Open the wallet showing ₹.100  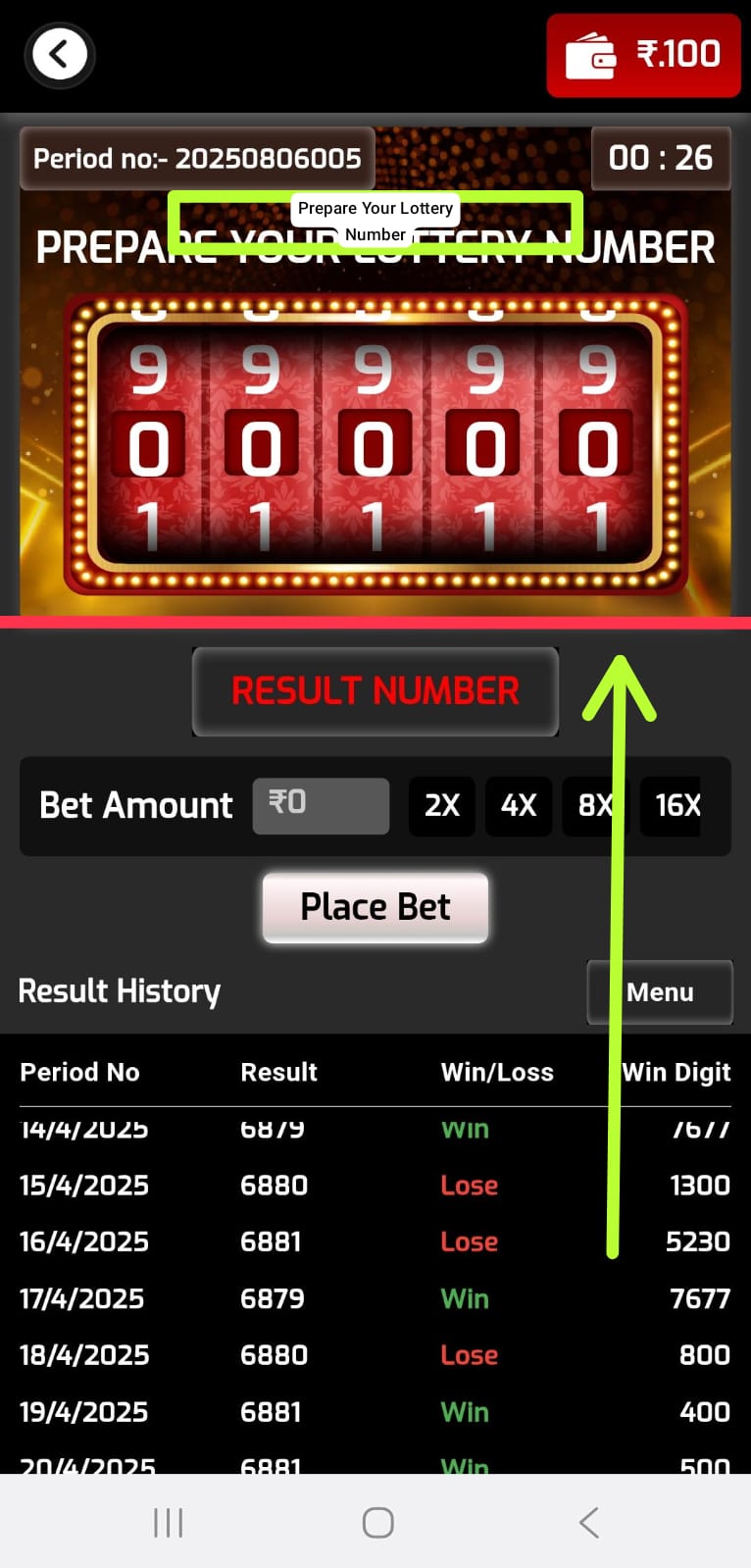[643, 55]
